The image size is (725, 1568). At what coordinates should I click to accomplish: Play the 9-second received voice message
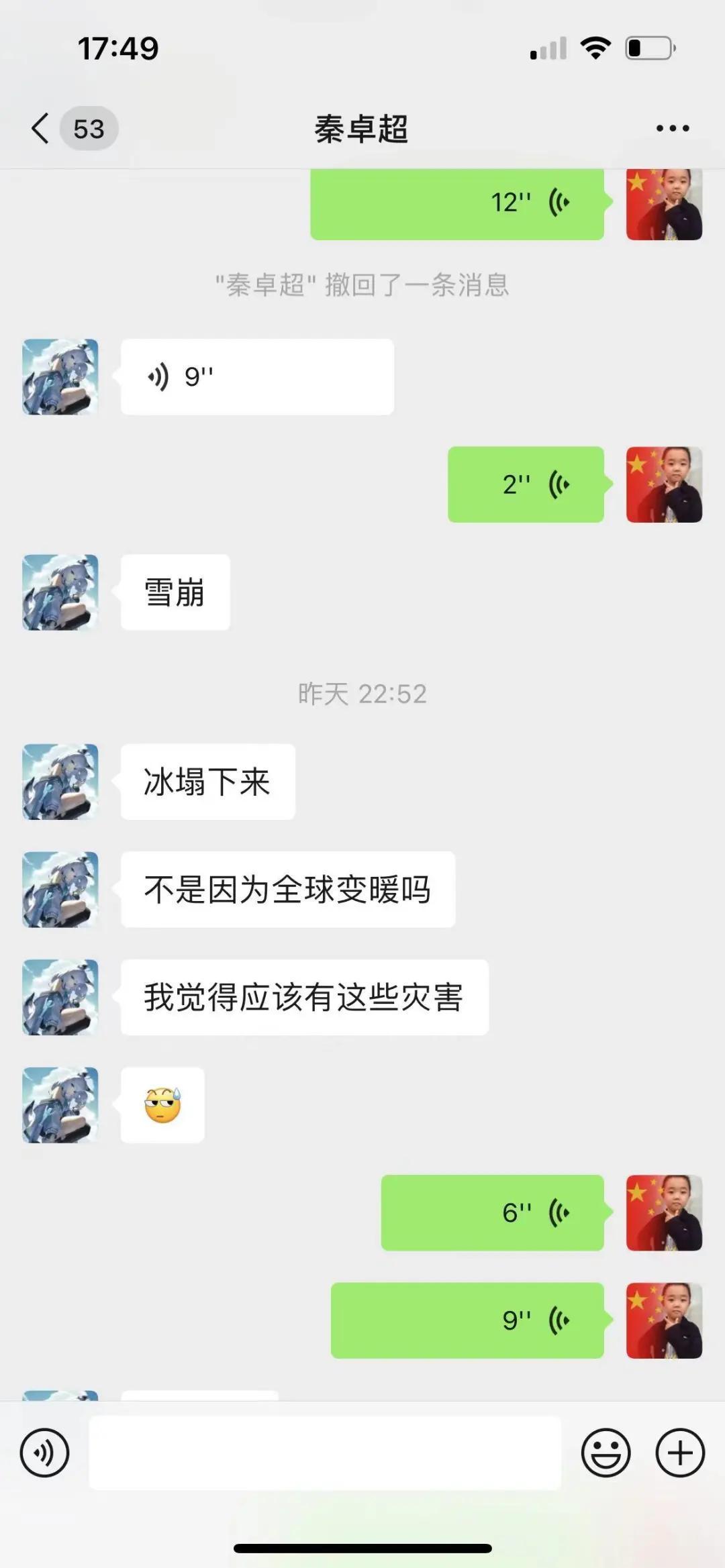257,377
